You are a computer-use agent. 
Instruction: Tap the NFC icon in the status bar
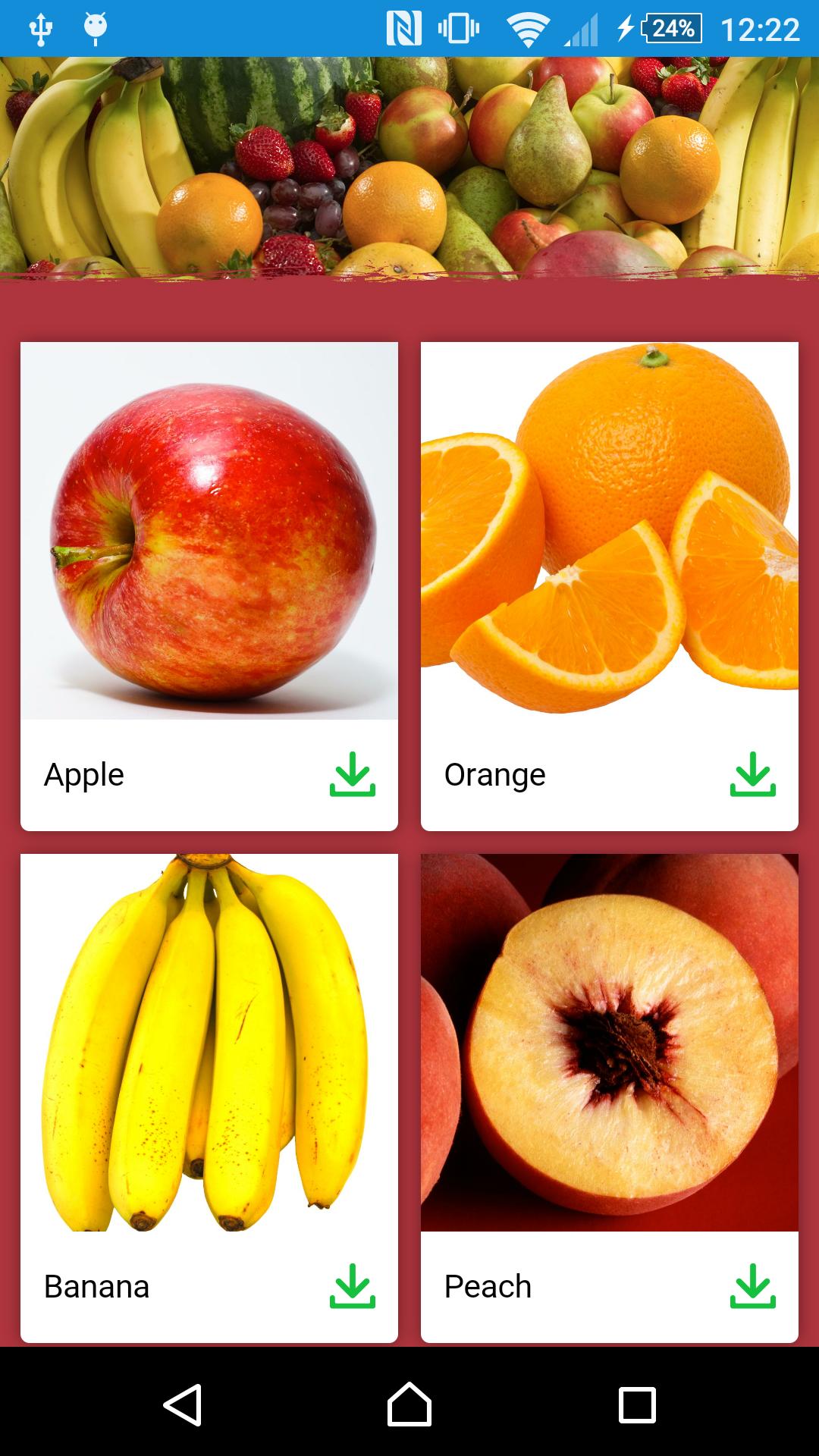click(x=406, y=29)
